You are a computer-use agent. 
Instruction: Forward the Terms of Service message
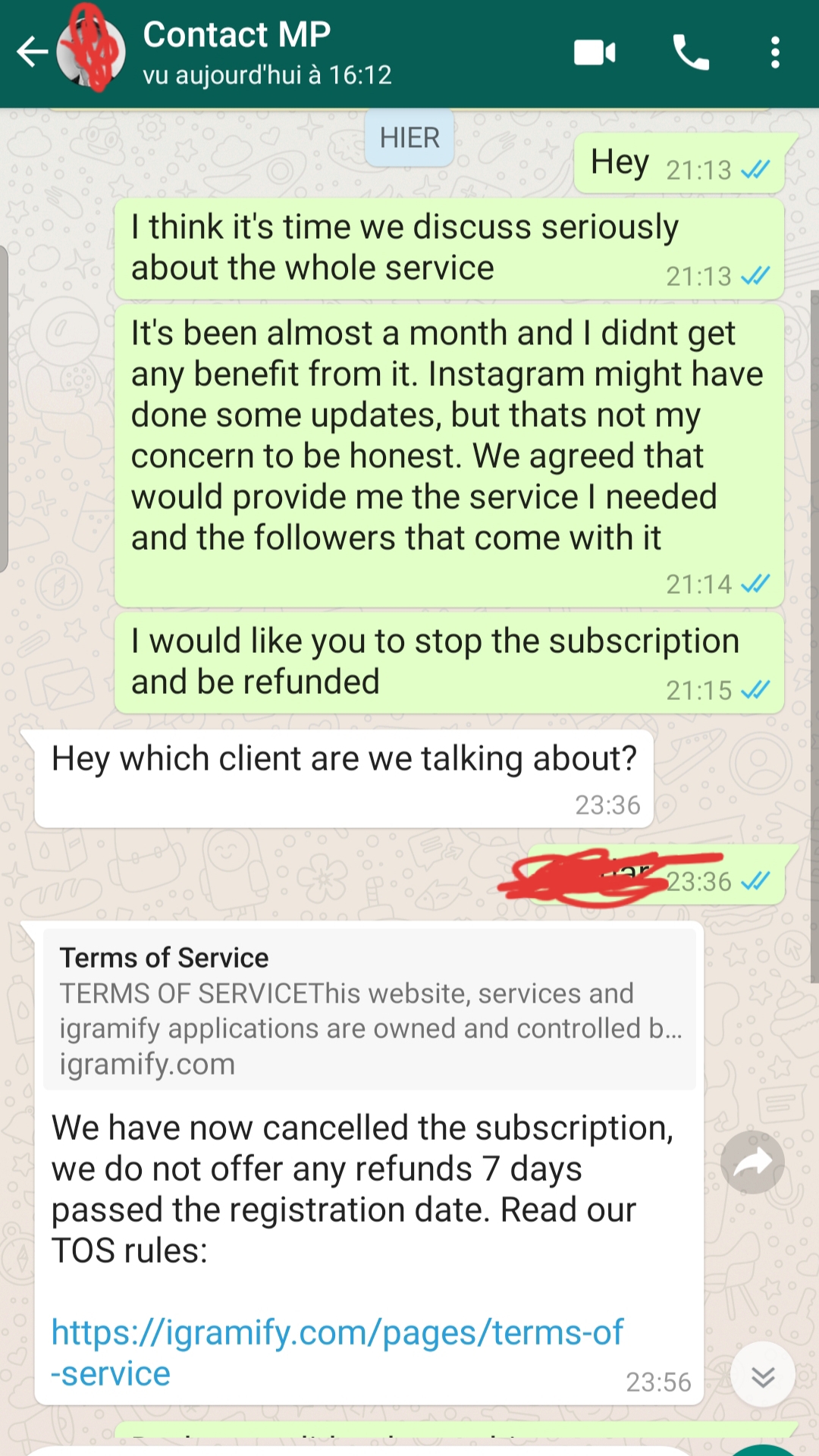pos(752,1162)
